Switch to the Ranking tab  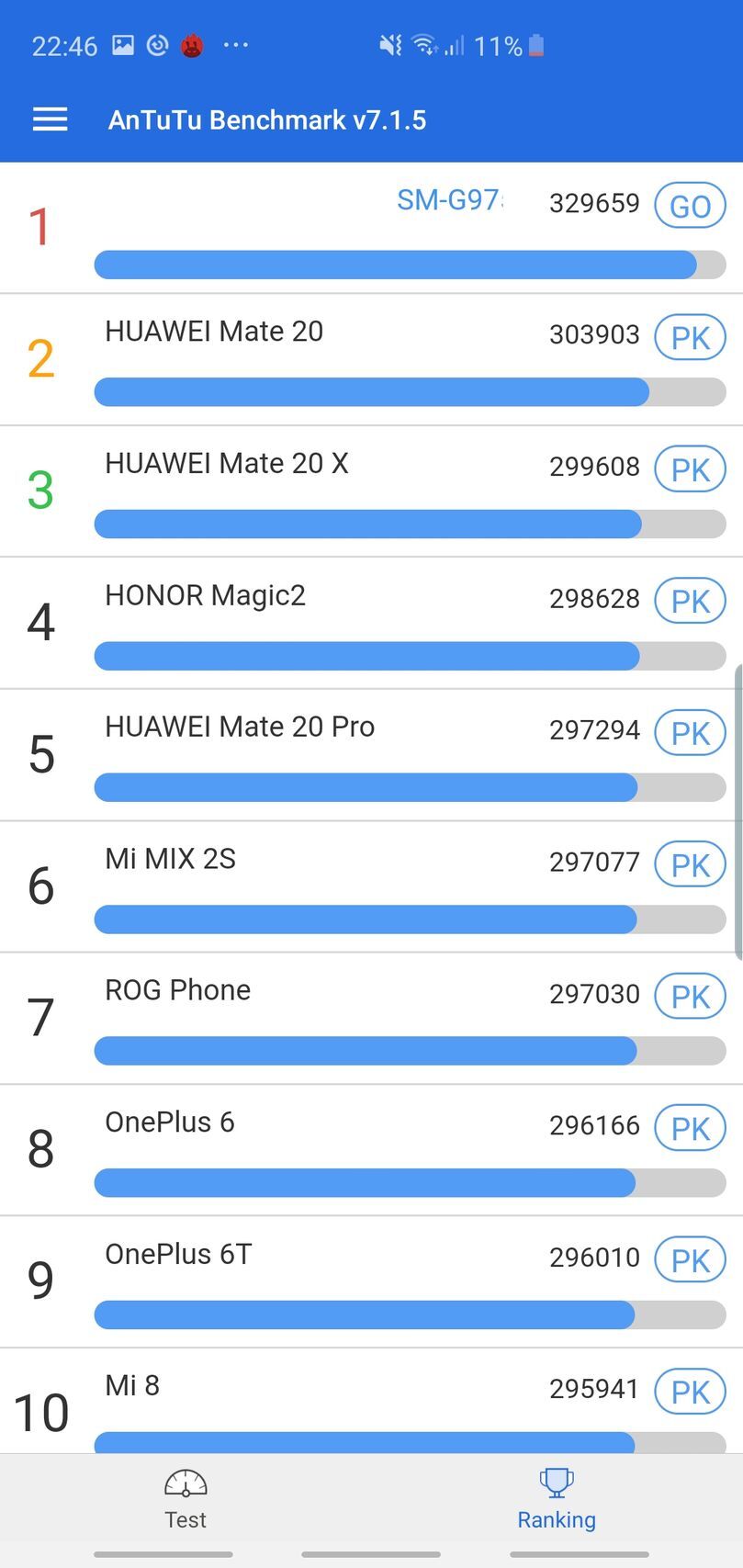[x=555, y=1499]
